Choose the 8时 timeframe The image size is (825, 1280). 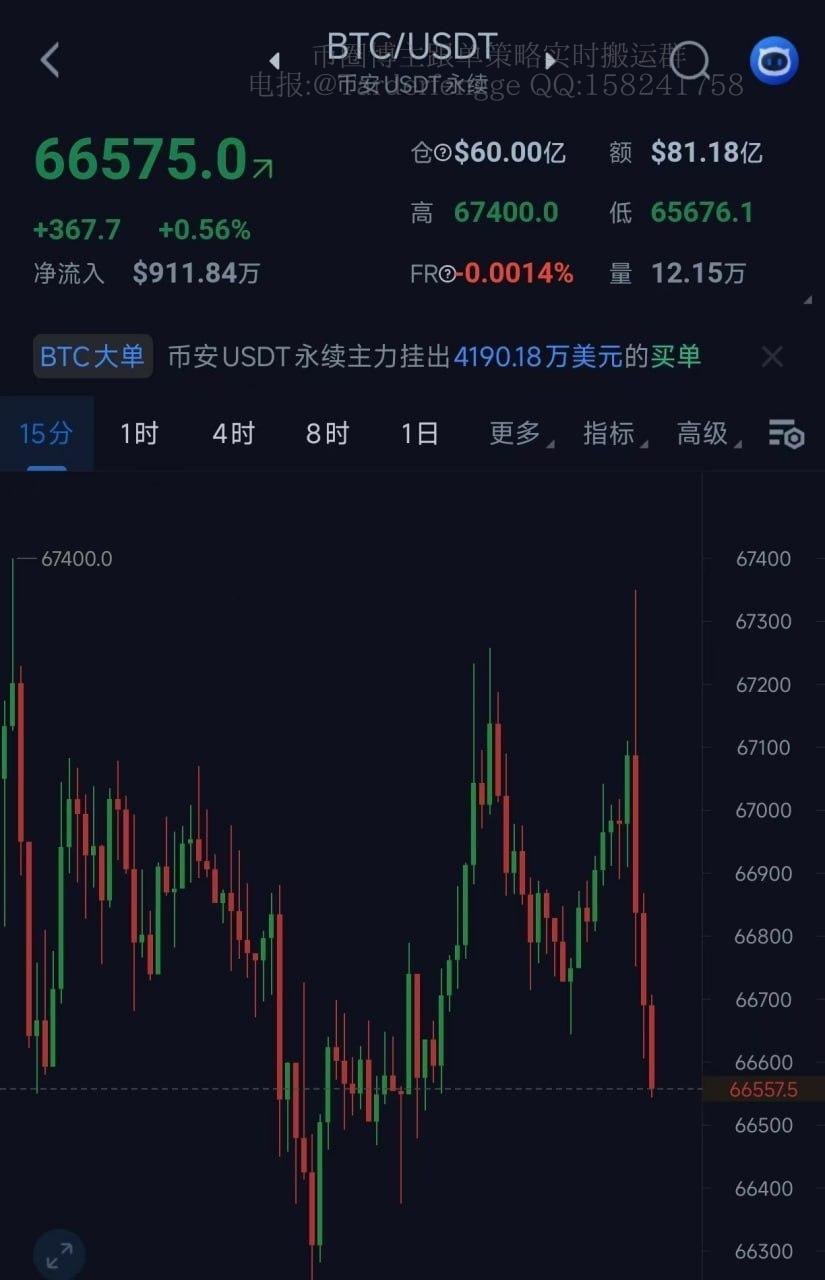[x=327, y=433]
